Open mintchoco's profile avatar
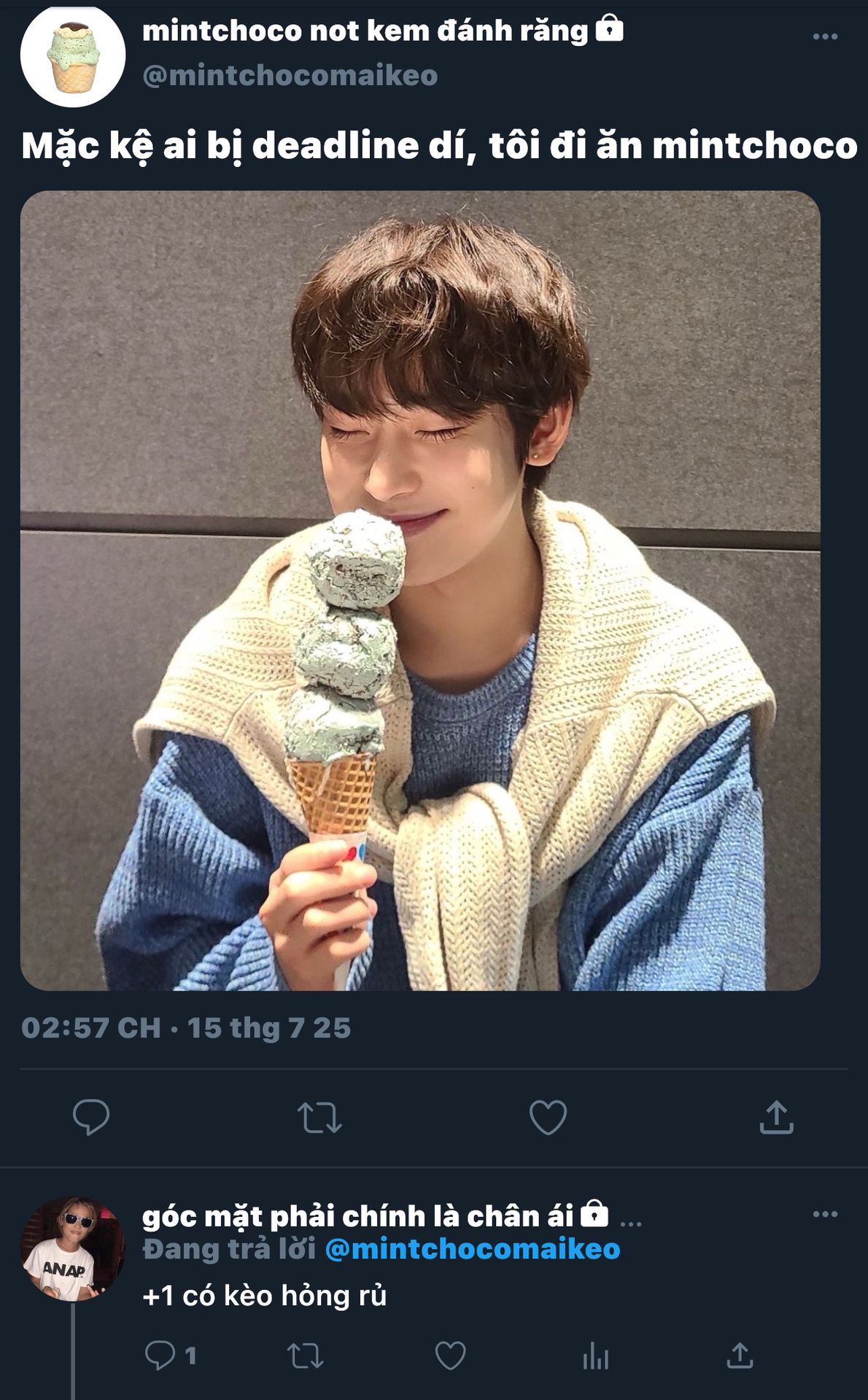Viewport: 868px width, 1400px height. pyautogui.click(x=72, y=55)
